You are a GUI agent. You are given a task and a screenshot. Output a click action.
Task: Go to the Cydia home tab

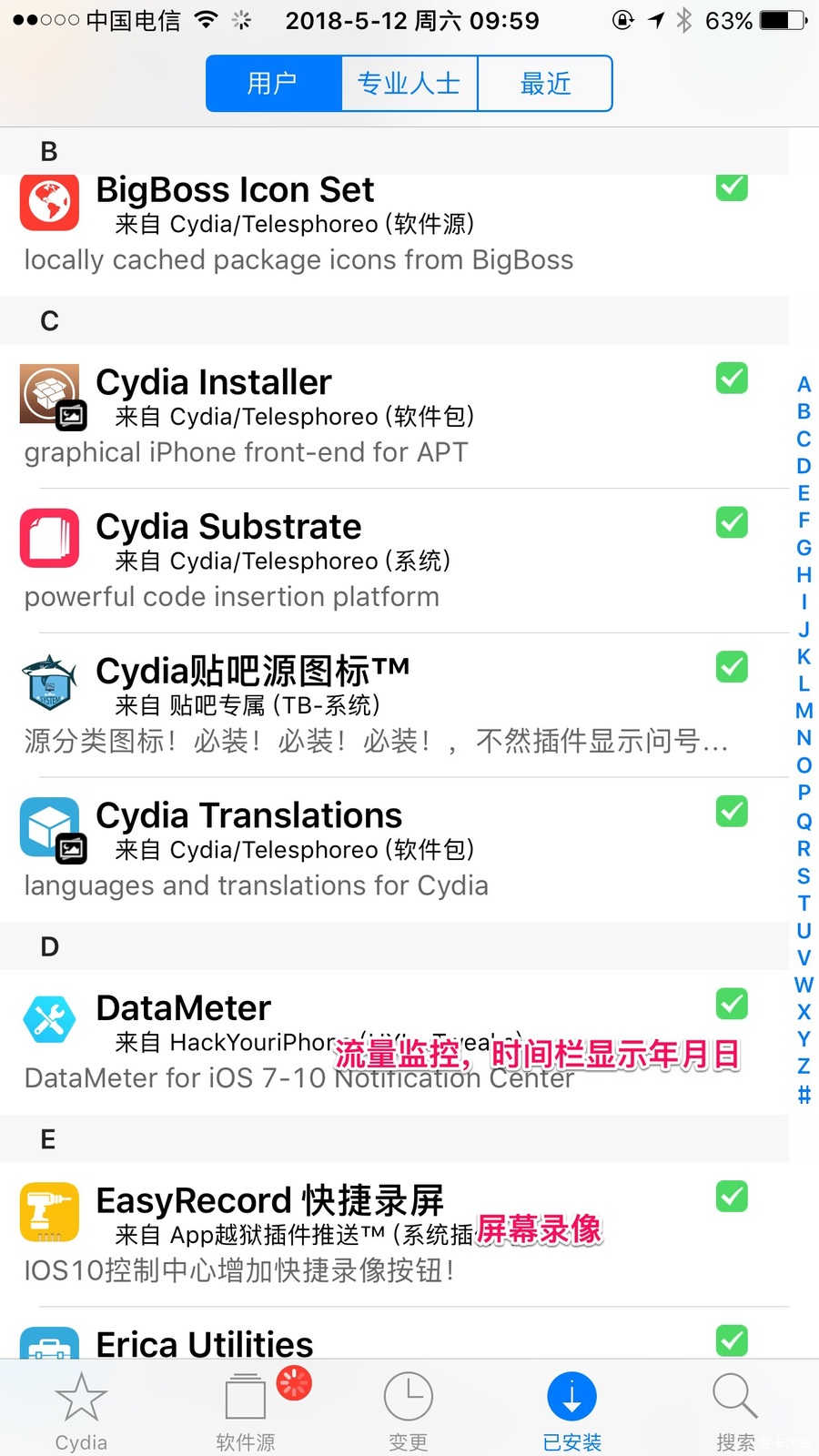[x=81, y=1410]
